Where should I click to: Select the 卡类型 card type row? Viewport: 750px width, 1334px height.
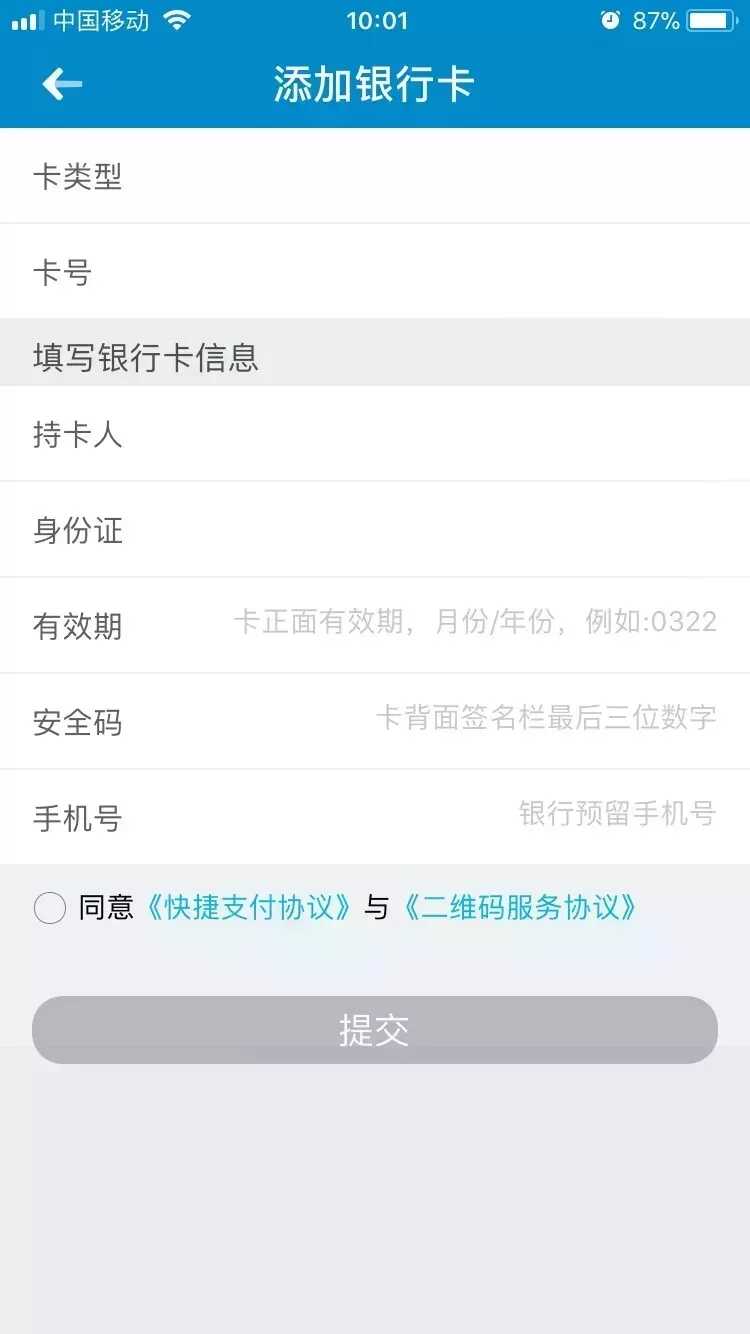click(375, 177)
